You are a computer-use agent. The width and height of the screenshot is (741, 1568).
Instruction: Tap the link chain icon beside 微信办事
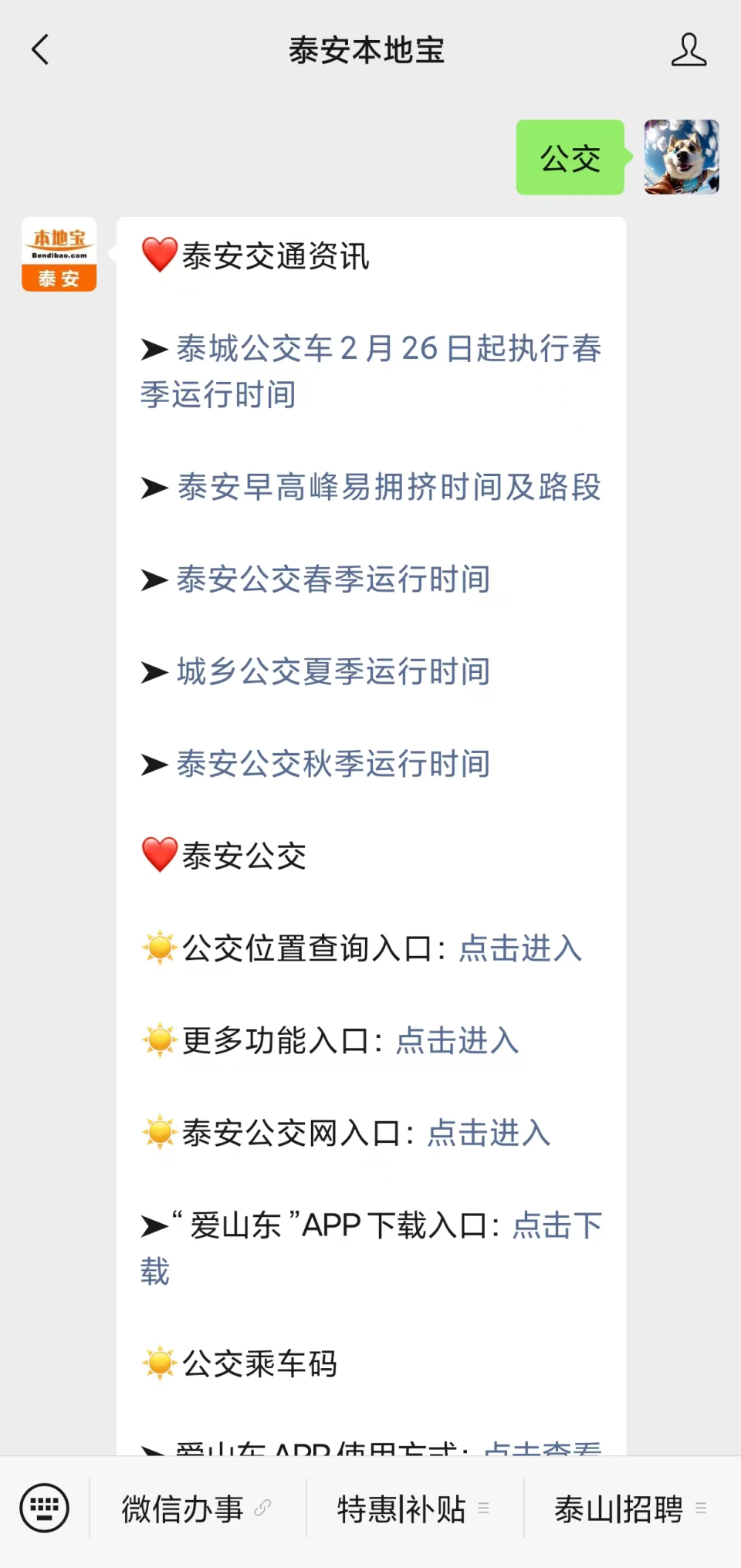tap(263, 1509)
